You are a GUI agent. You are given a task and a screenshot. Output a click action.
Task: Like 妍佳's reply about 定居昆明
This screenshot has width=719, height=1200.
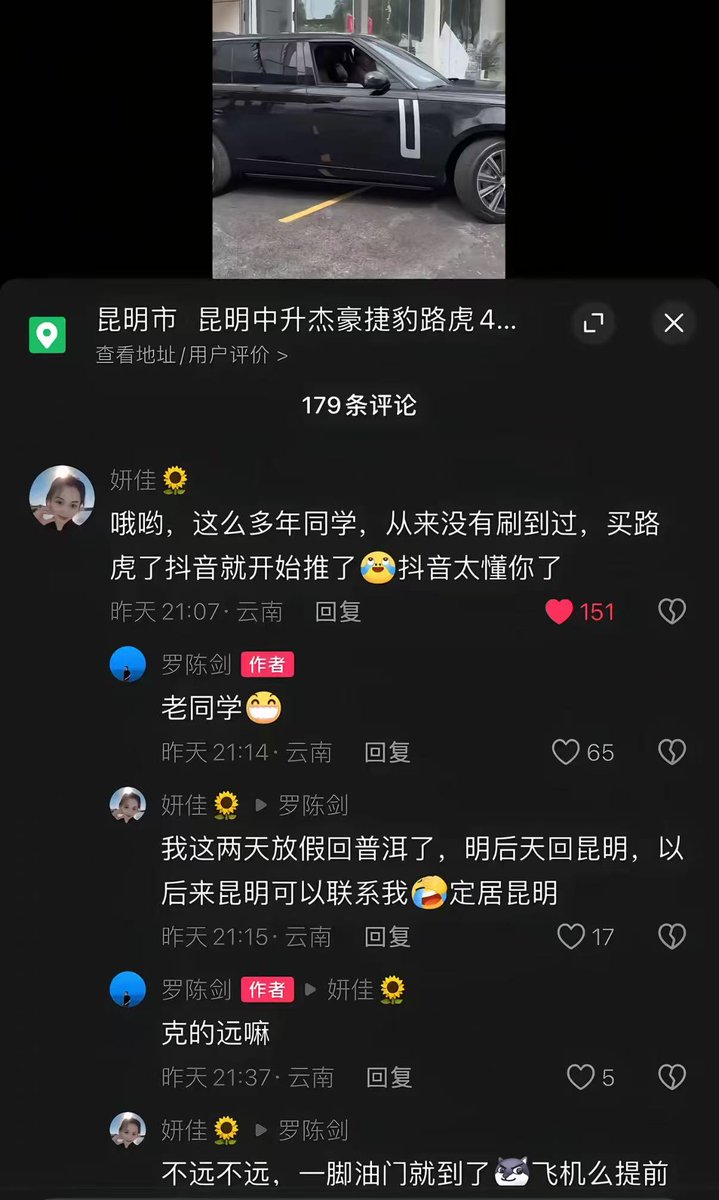[570, 937]
